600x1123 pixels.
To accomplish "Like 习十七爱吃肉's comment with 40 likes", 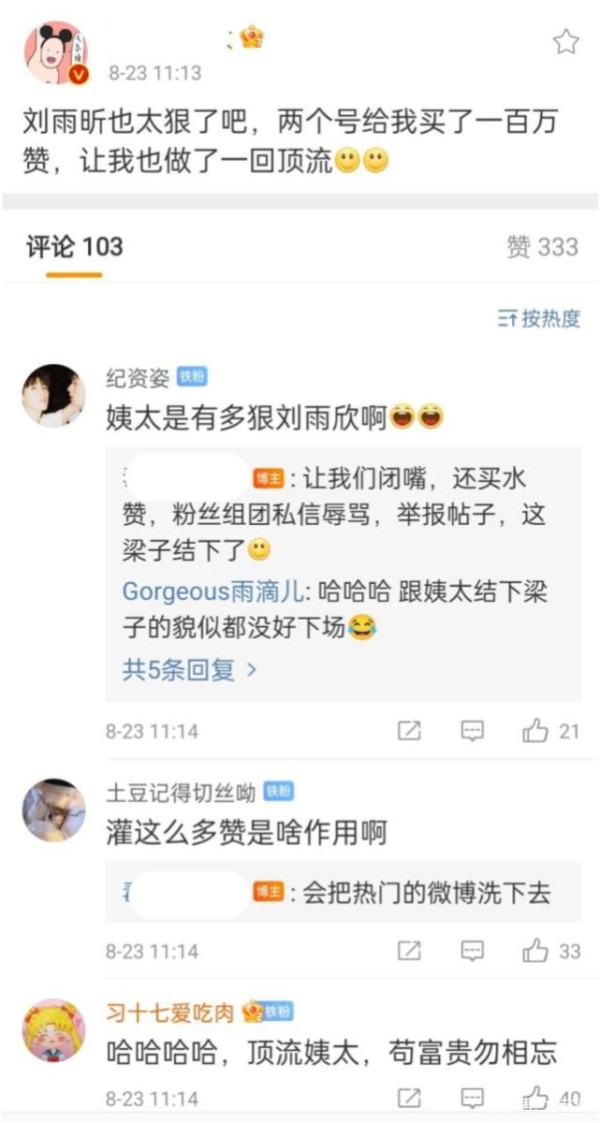I will [x=551, y=1098].
